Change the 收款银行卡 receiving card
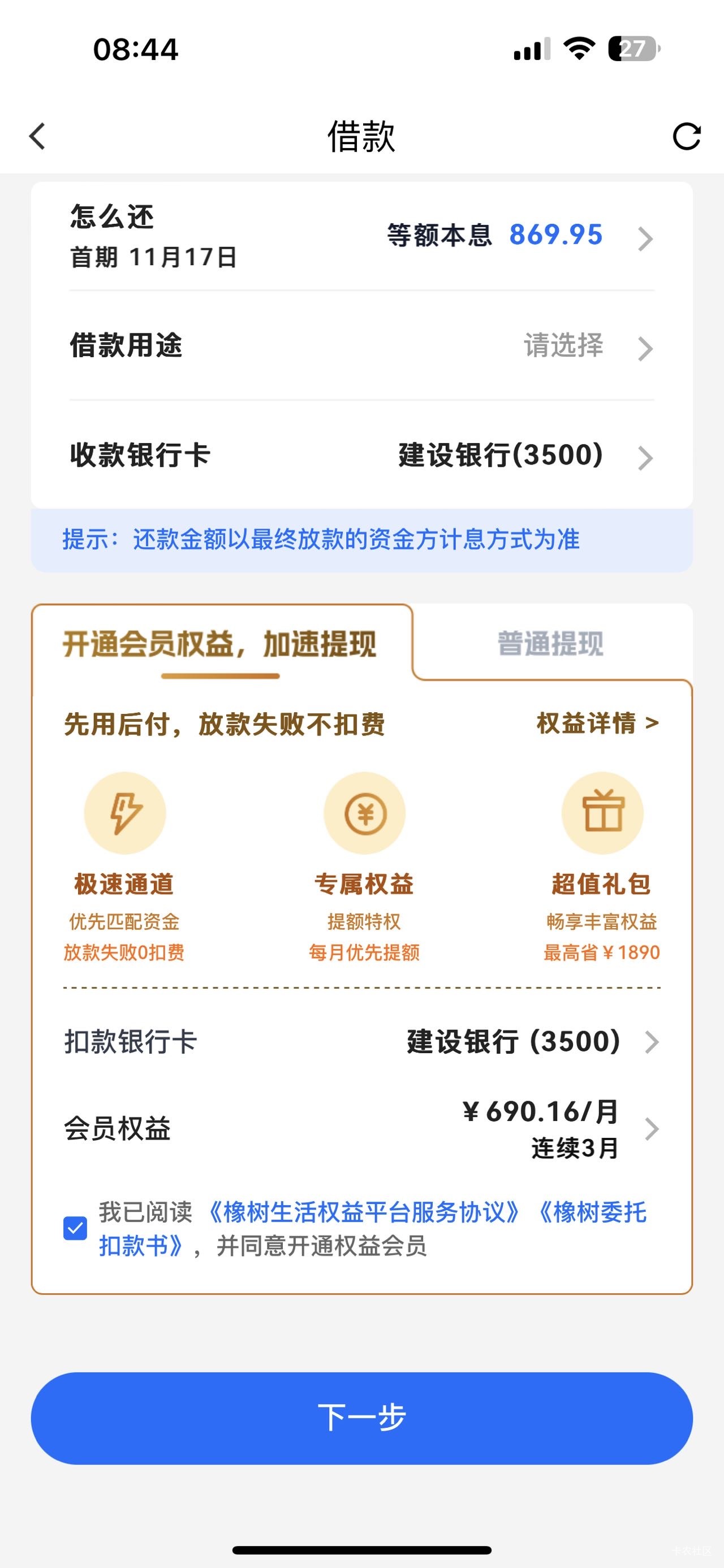This screenshot has height=1568, width=724. 361,455
